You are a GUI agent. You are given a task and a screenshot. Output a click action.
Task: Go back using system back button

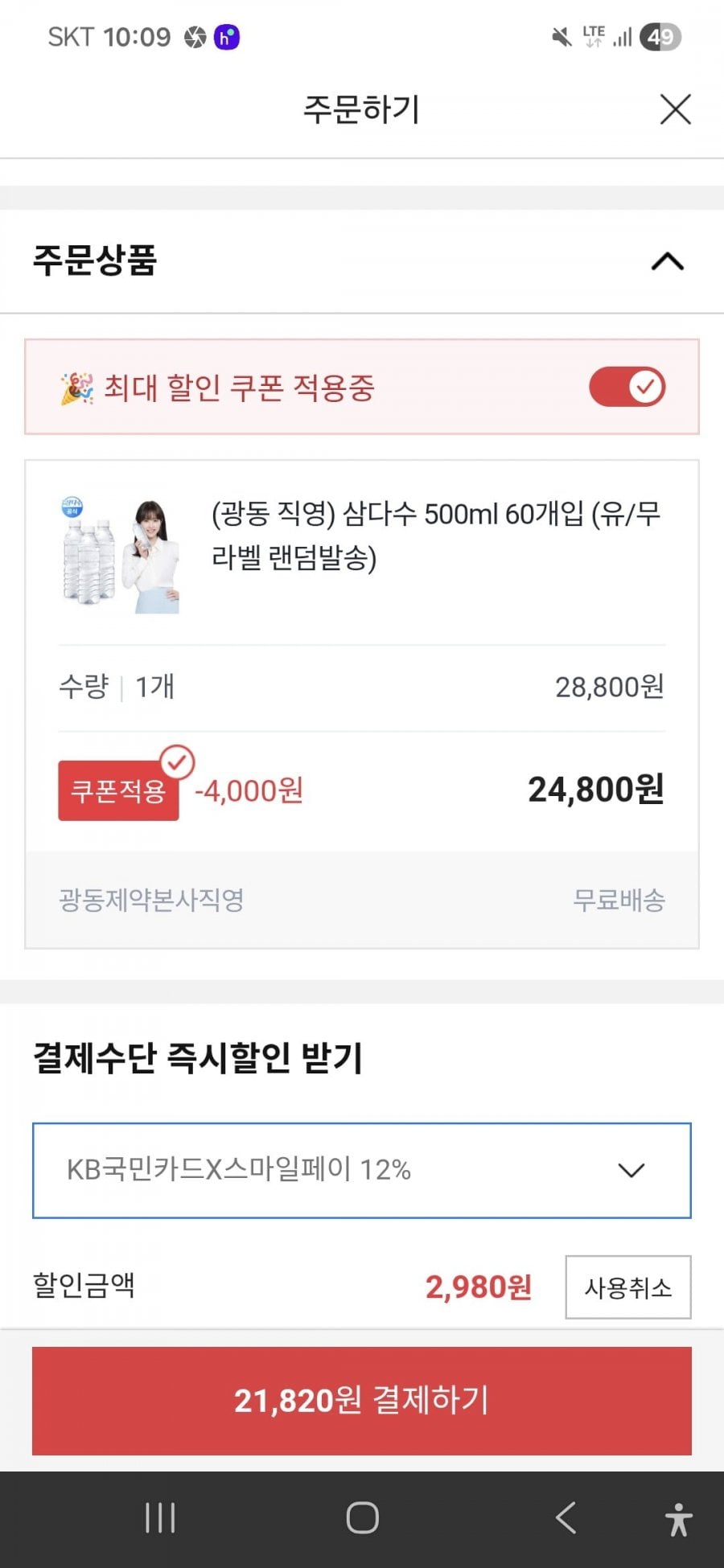(566, 1518)
